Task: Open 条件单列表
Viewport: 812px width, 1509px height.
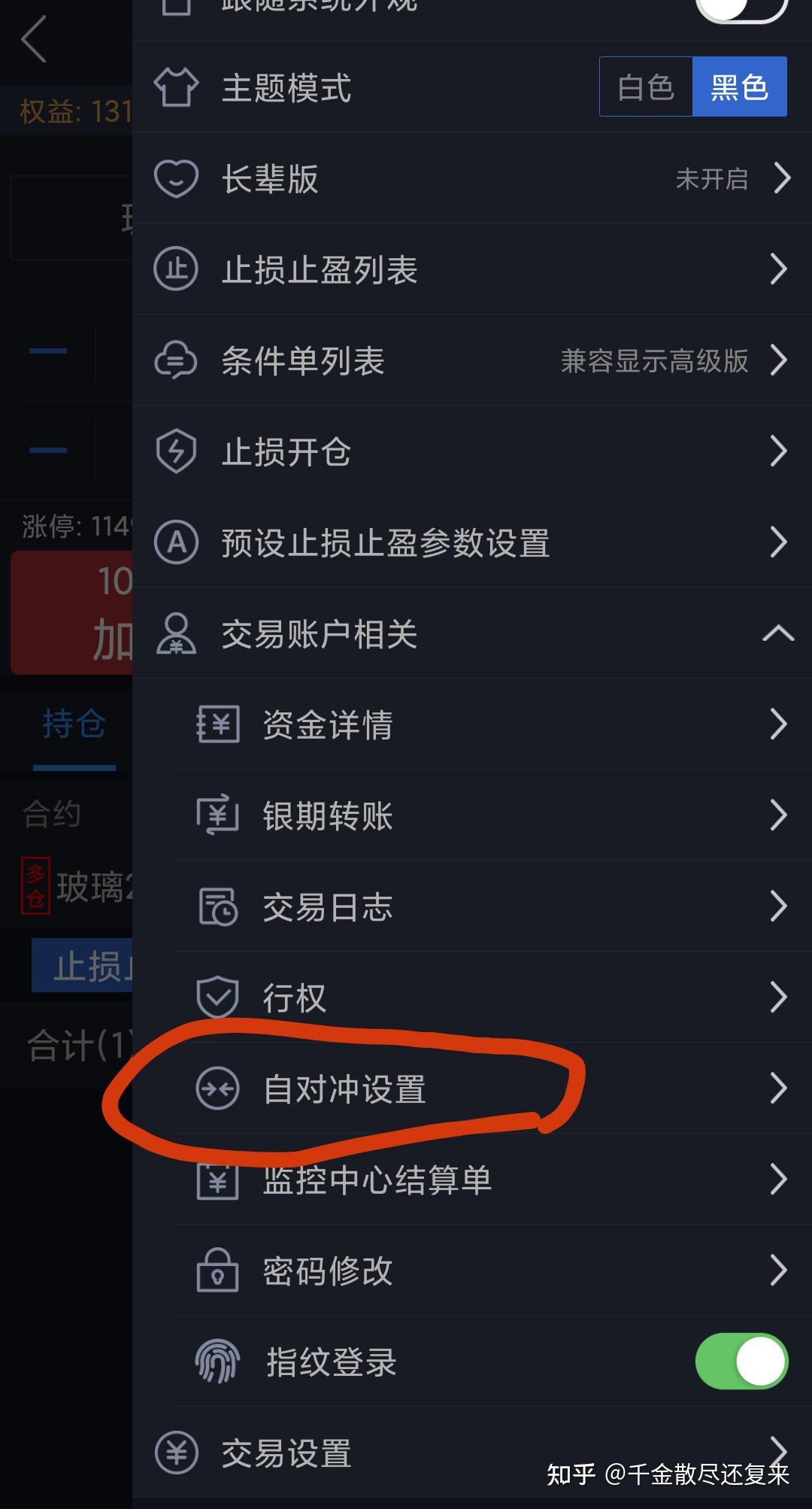Action: tap(471, 361)
